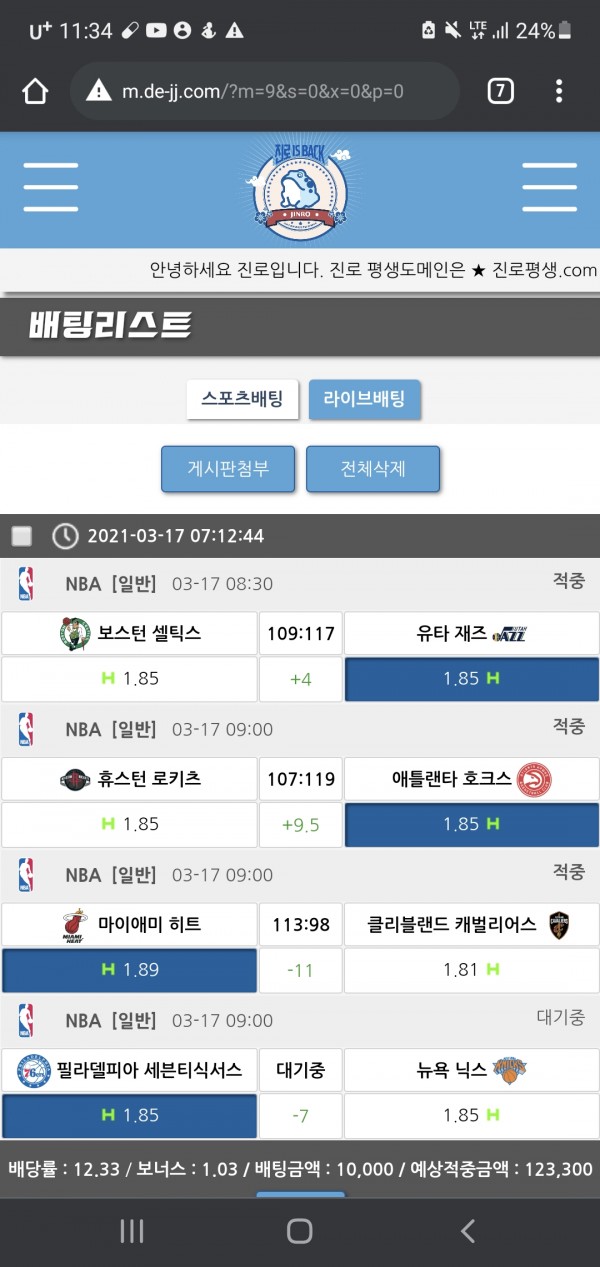Viewport: 600px width, 1267px height.
Task: Check the box for the 2021-03-17 07:12:44 bet
Action: coord(22,536)
